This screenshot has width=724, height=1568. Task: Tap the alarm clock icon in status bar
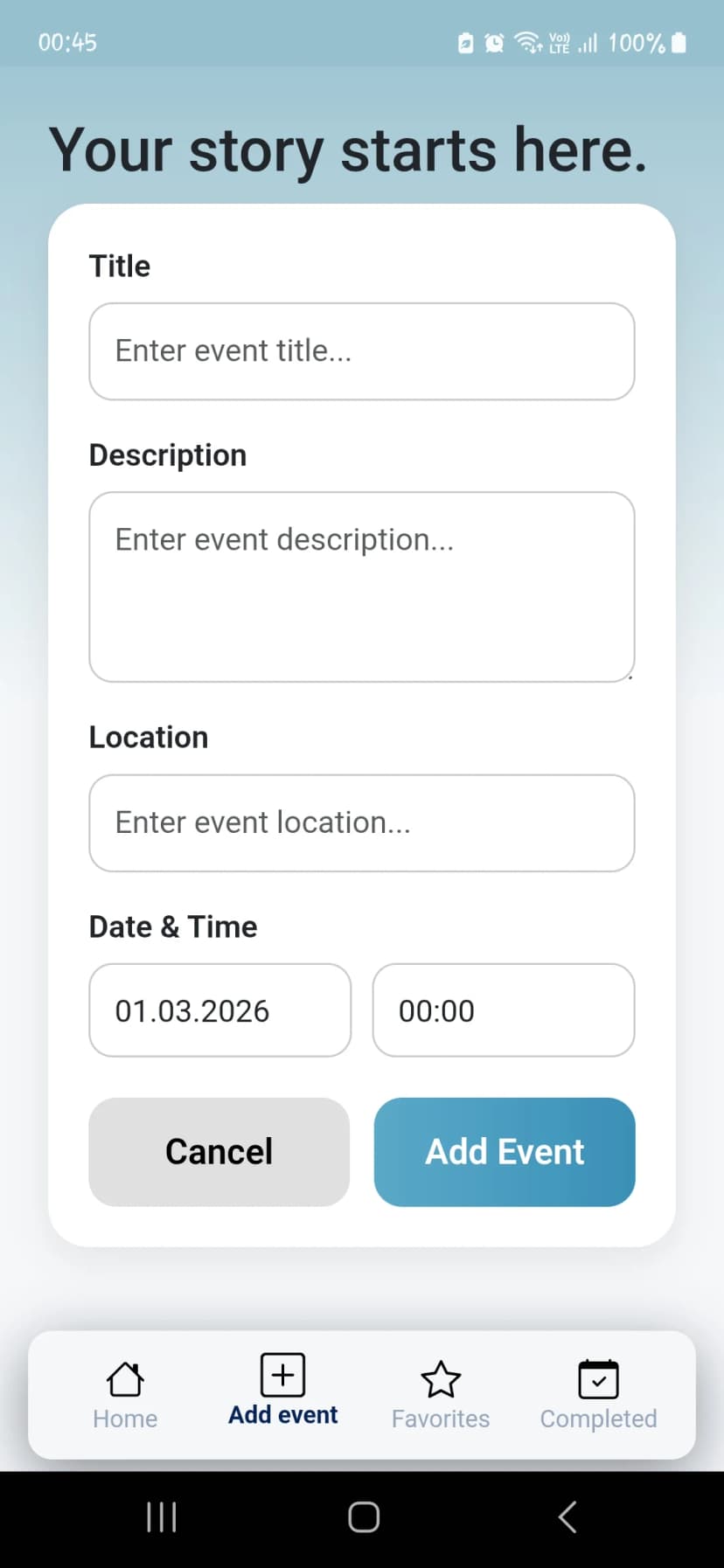tap(494, 42)
